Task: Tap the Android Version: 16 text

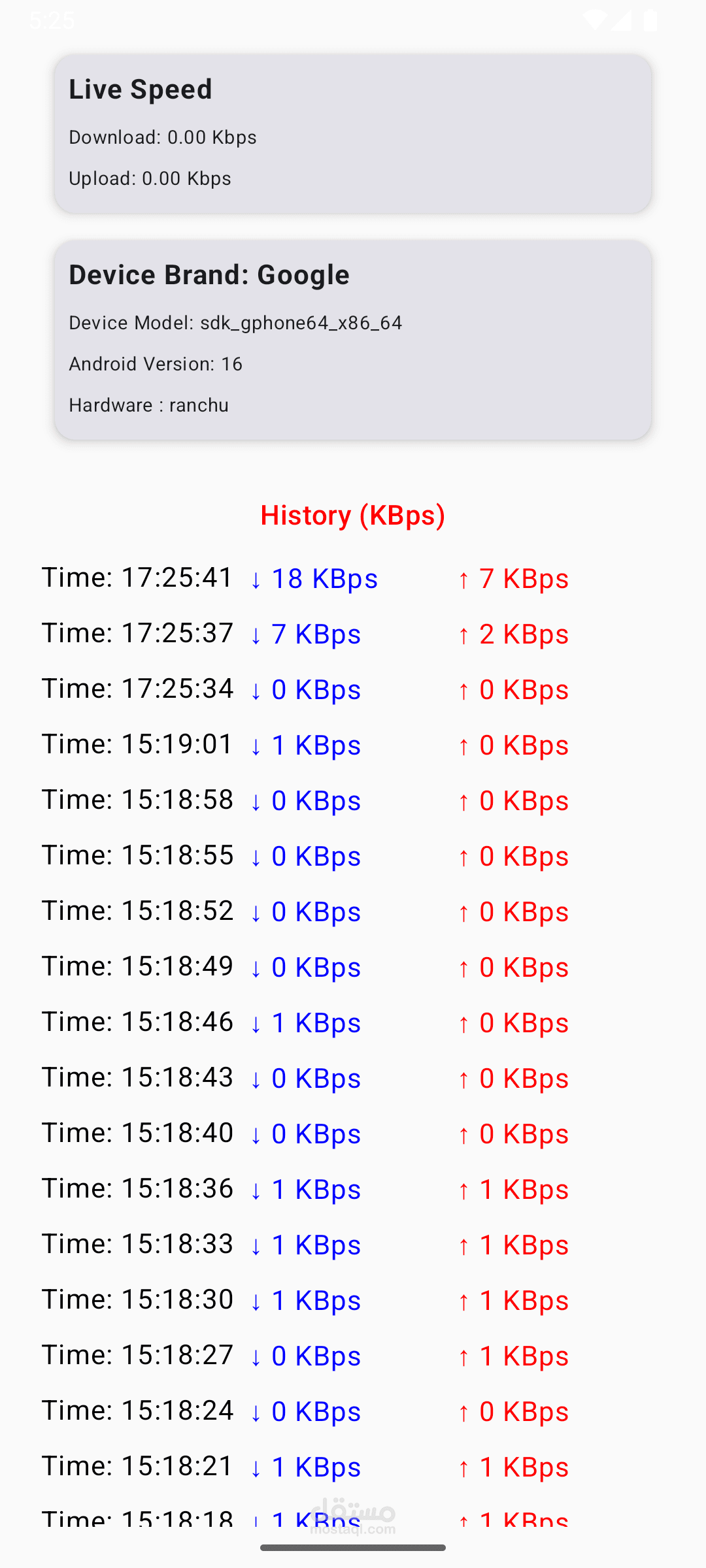Action: point(155,364)
